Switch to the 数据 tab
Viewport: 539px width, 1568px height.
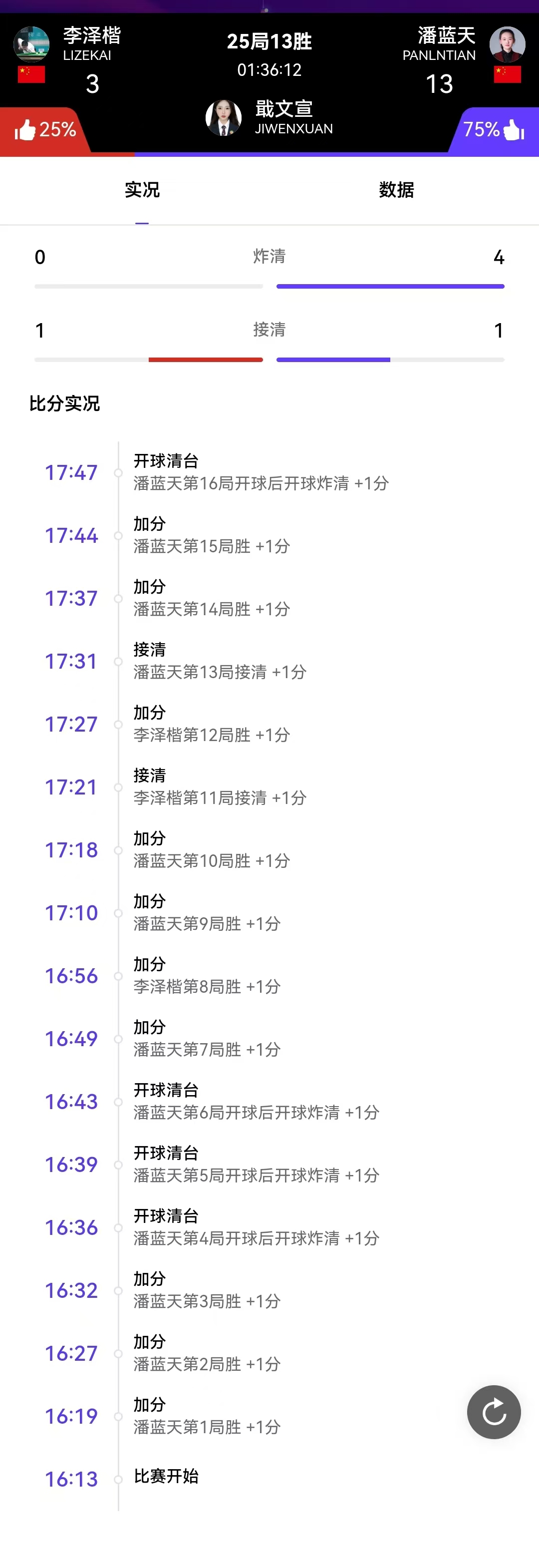click(396, 190)
